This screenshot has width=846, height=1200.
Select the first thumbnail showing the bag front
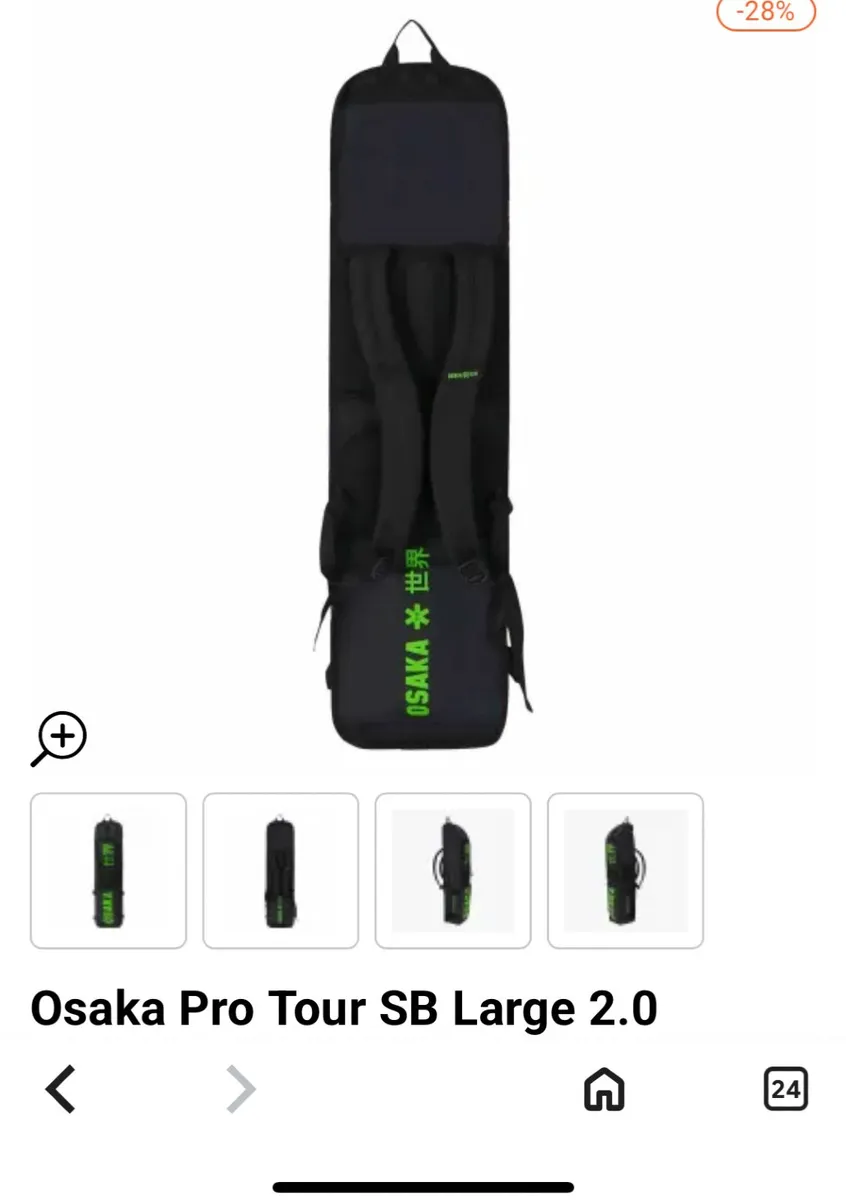108,870
